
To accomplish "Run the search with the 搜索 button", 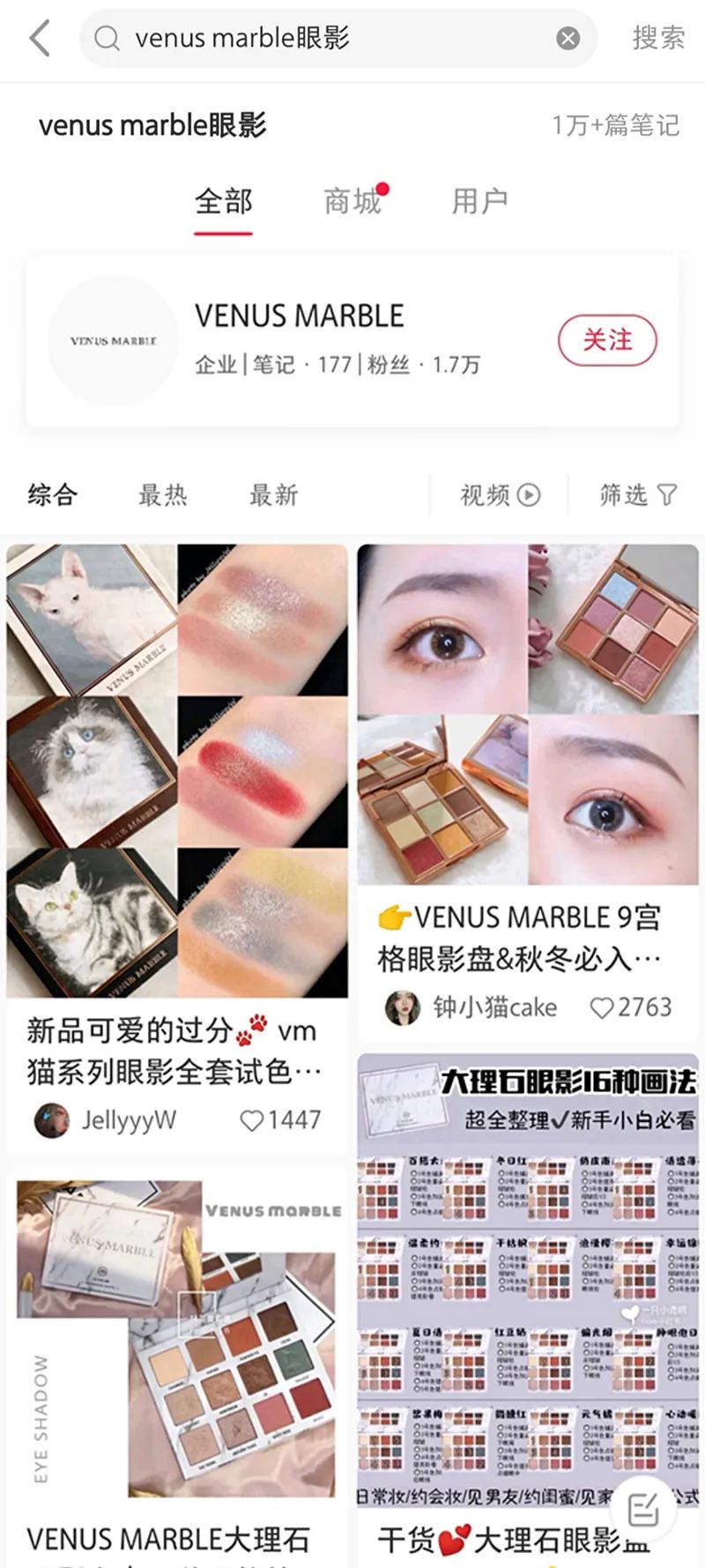I will coord(657,38).
